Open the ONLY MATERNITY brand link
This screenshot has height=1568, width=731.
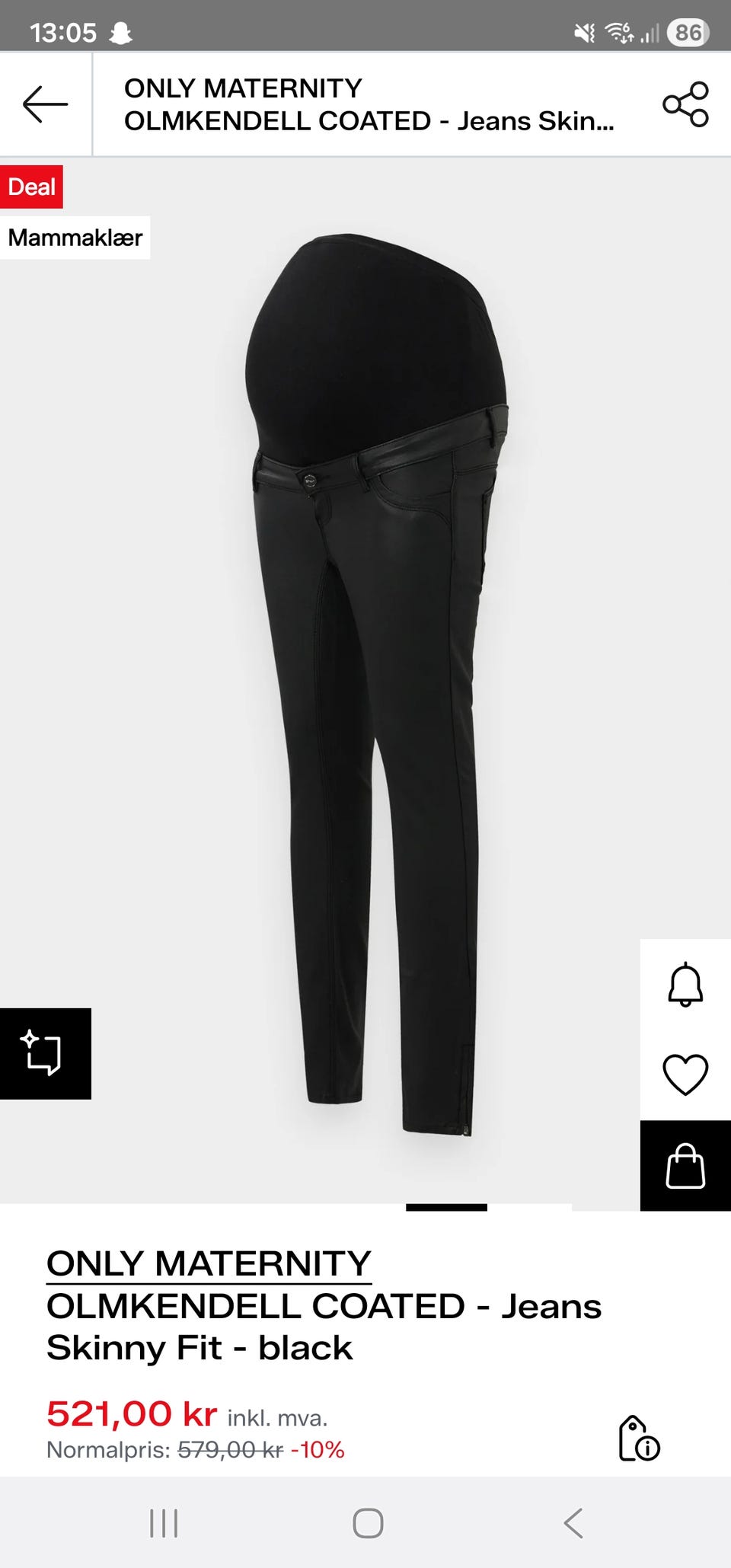209,1264
